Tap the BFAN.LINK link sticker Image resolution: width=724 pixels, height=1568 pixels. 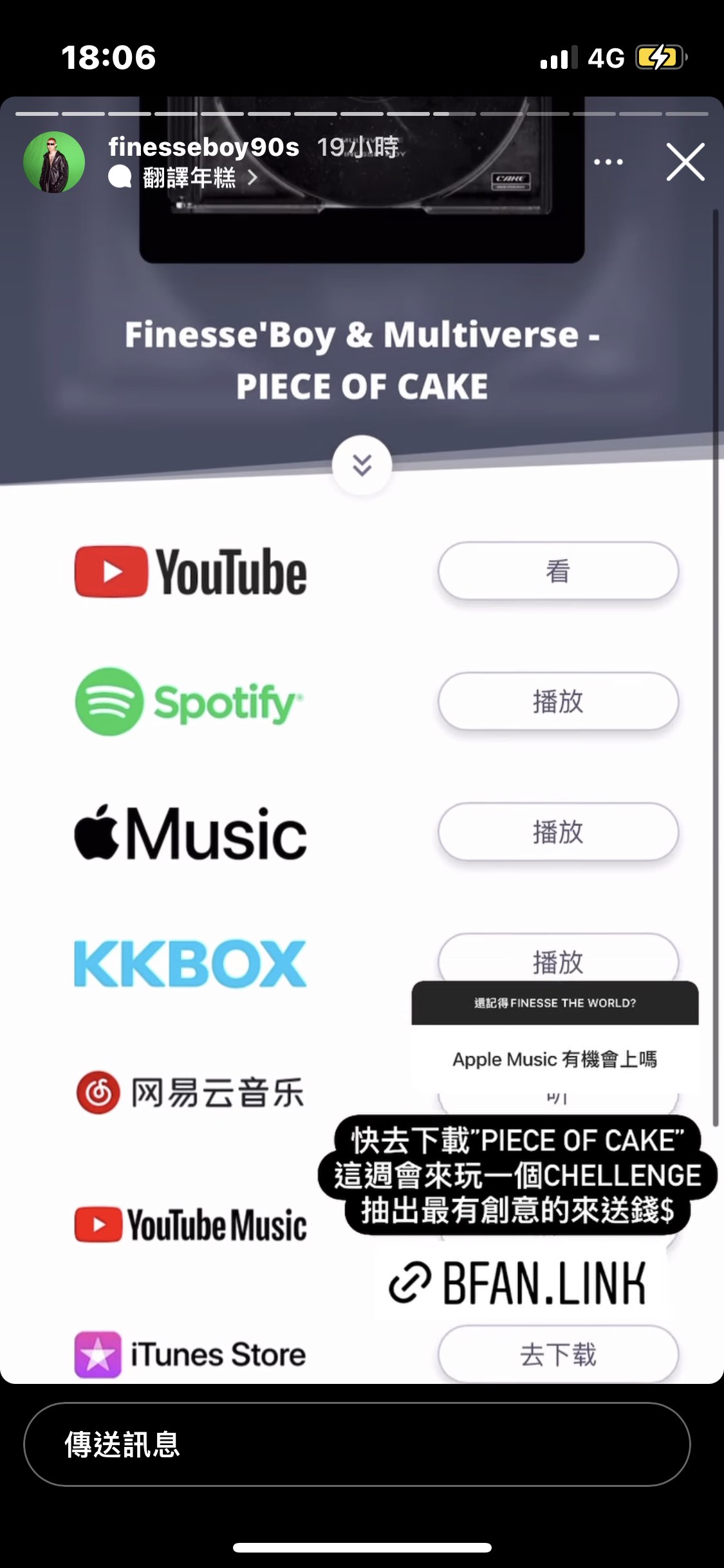[x=518, y=1283]
